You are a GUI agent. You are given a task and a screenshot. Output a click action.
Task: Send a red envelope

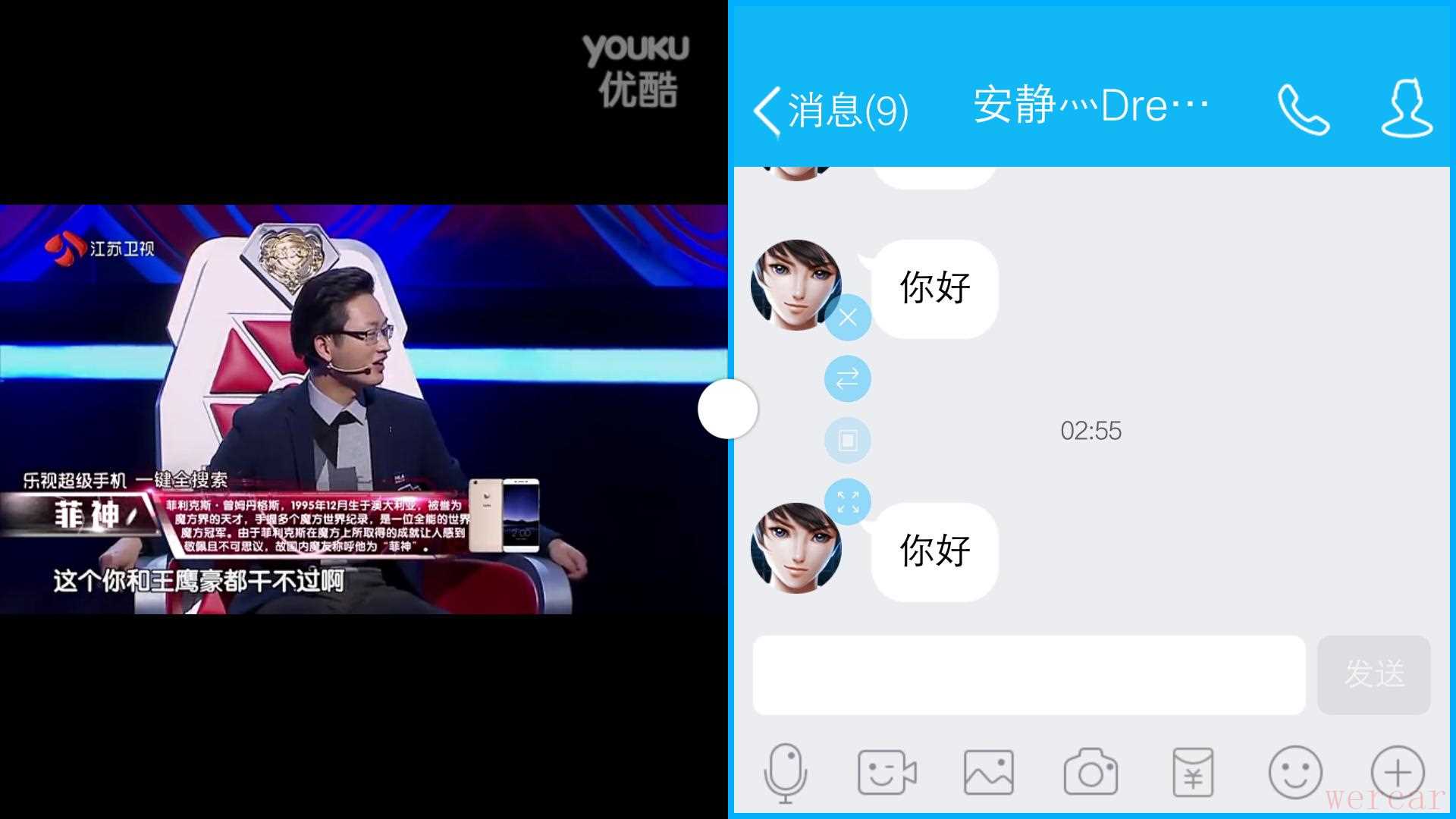click(1192, 773)
